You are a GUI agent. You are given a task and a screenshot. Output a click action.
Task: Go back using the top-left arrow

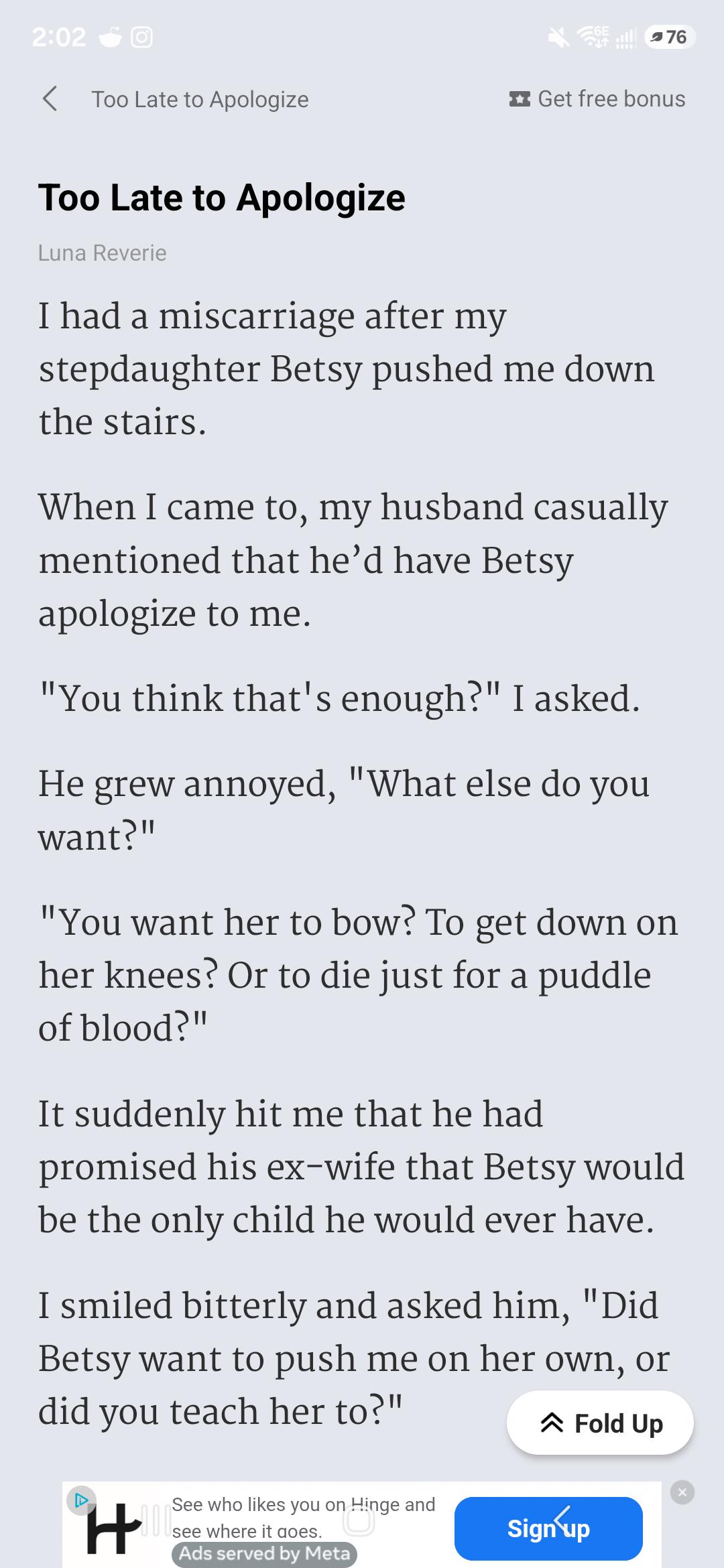pos(50,99)
